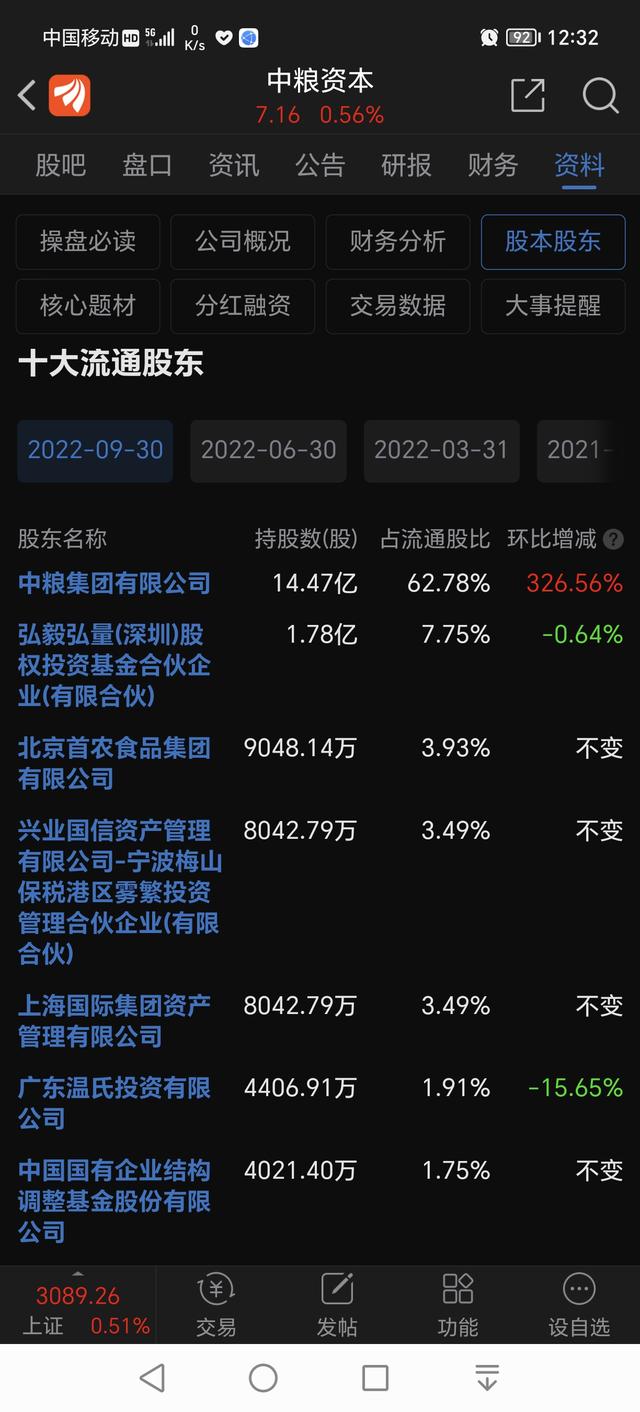Switch to the 股吧 tab
The image size is (640, 1412).
click(61, 165)
